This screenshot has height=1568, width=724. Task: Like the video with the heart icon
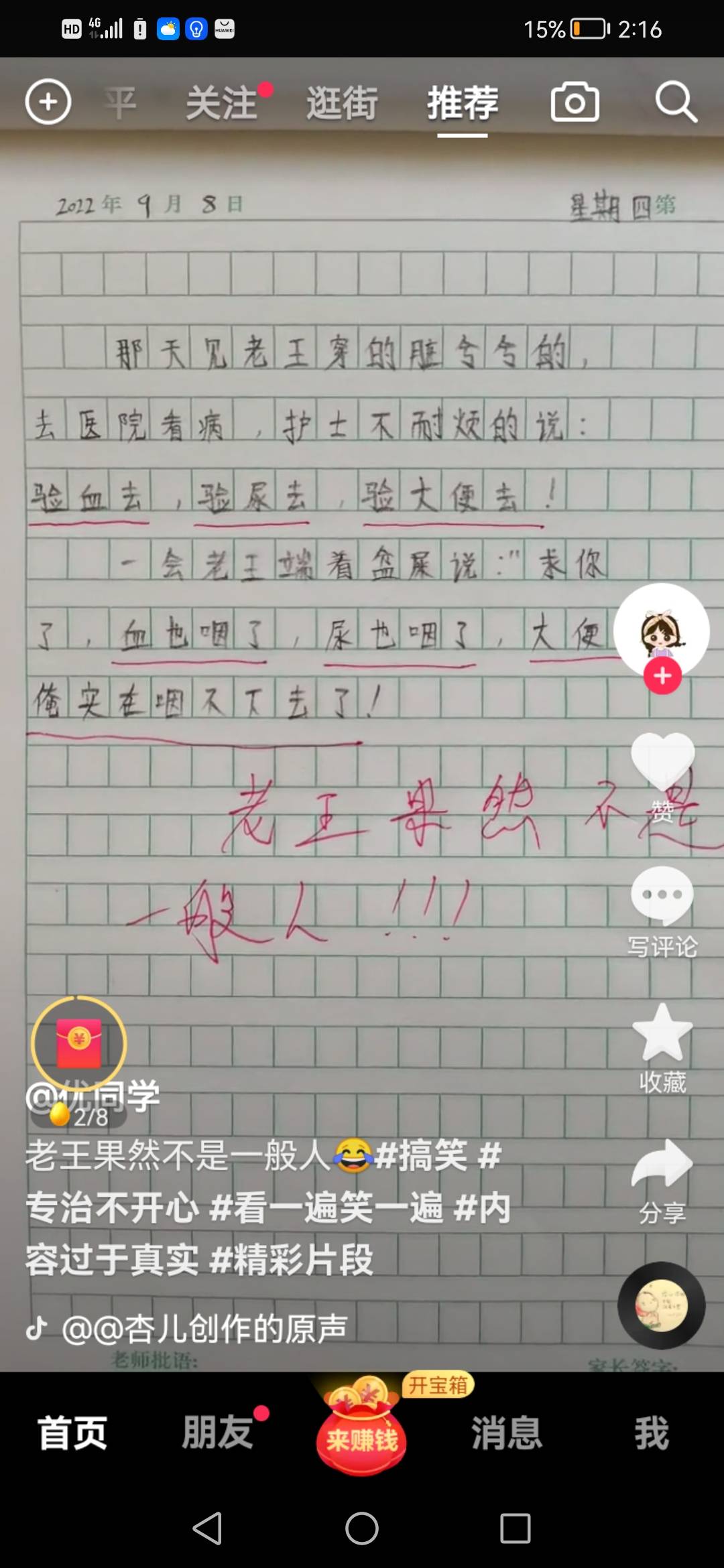click(x=662, y=763)
